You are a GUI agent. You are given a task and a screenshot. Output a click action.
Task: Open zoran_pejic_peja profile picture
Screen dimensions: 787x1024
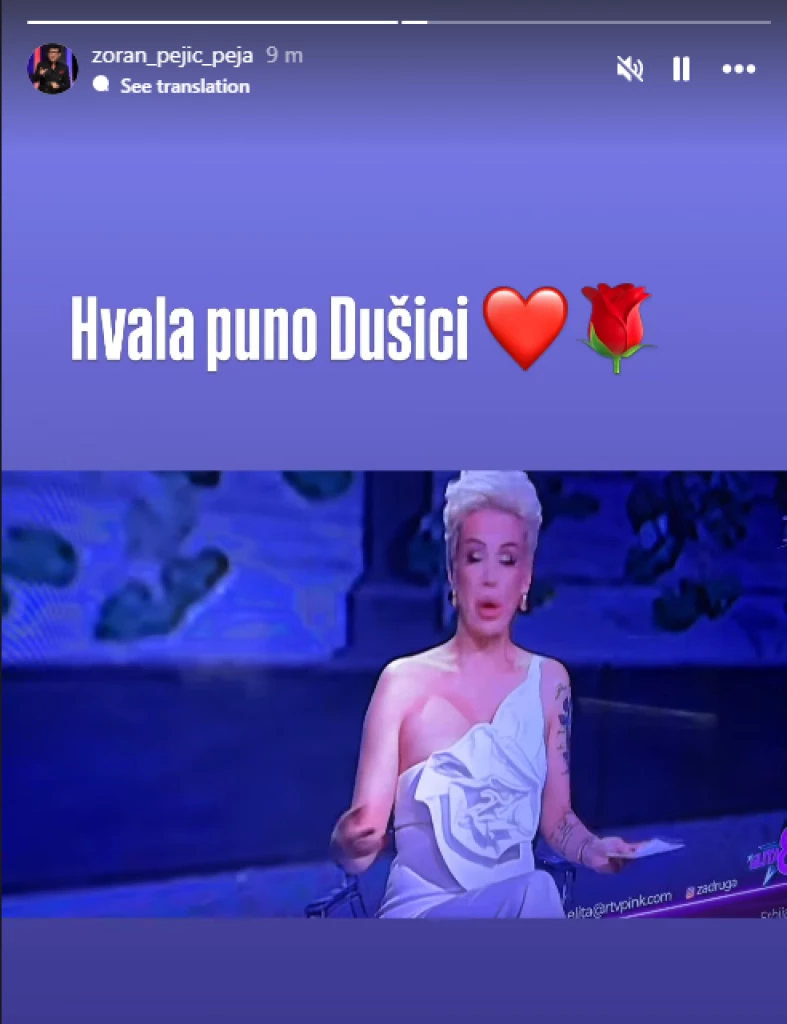52,69
